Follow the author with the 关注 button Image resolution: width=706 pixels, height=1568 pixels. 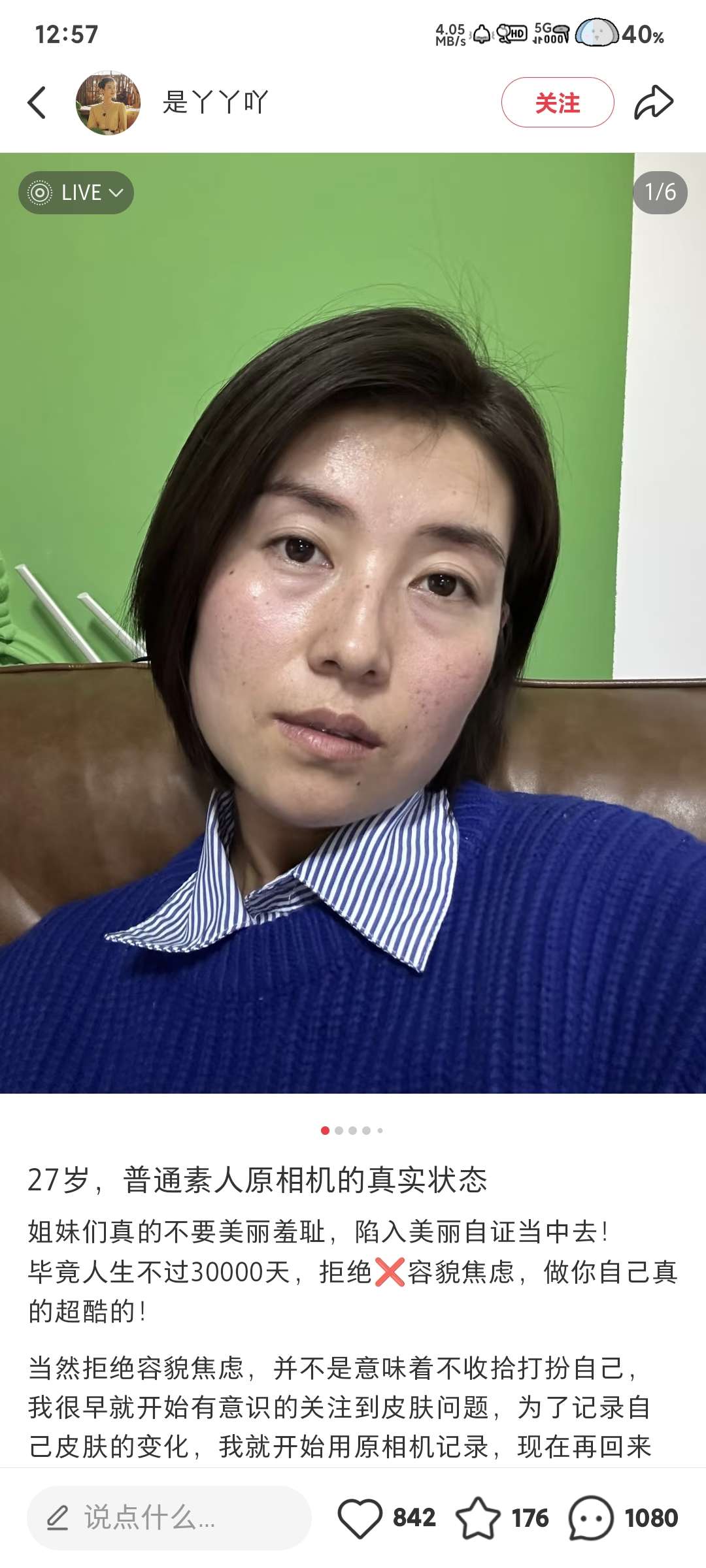pos(557,103)
